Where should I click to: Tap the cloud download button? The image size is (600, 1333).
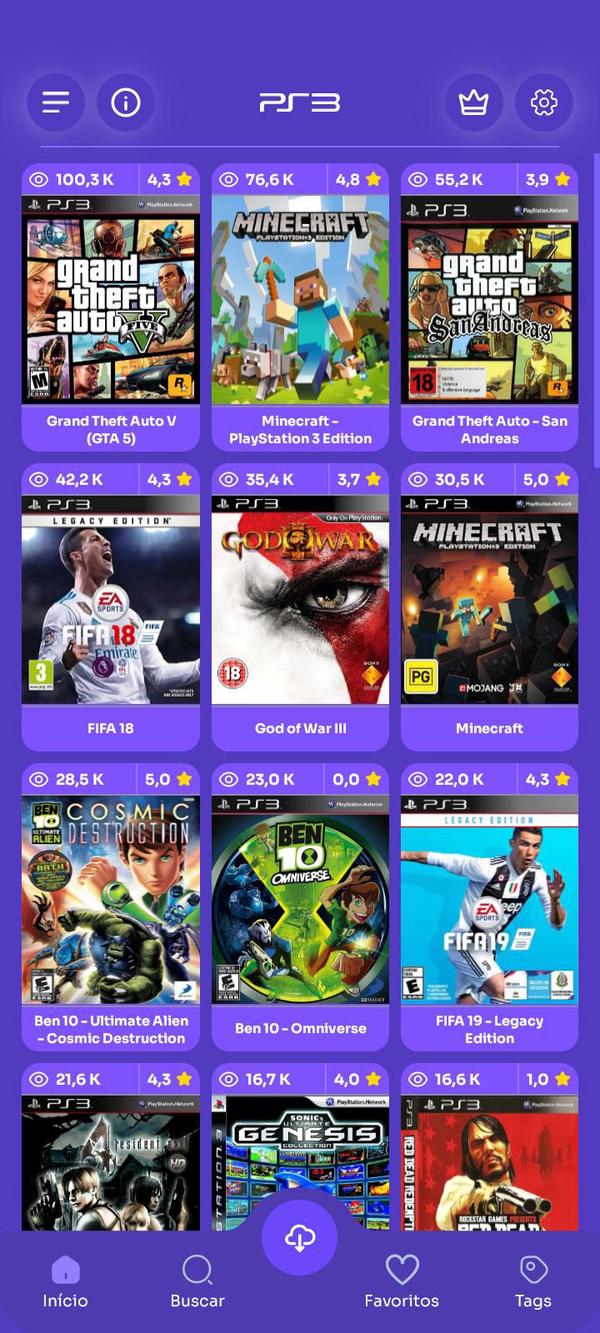click(x=300, y=1238)
